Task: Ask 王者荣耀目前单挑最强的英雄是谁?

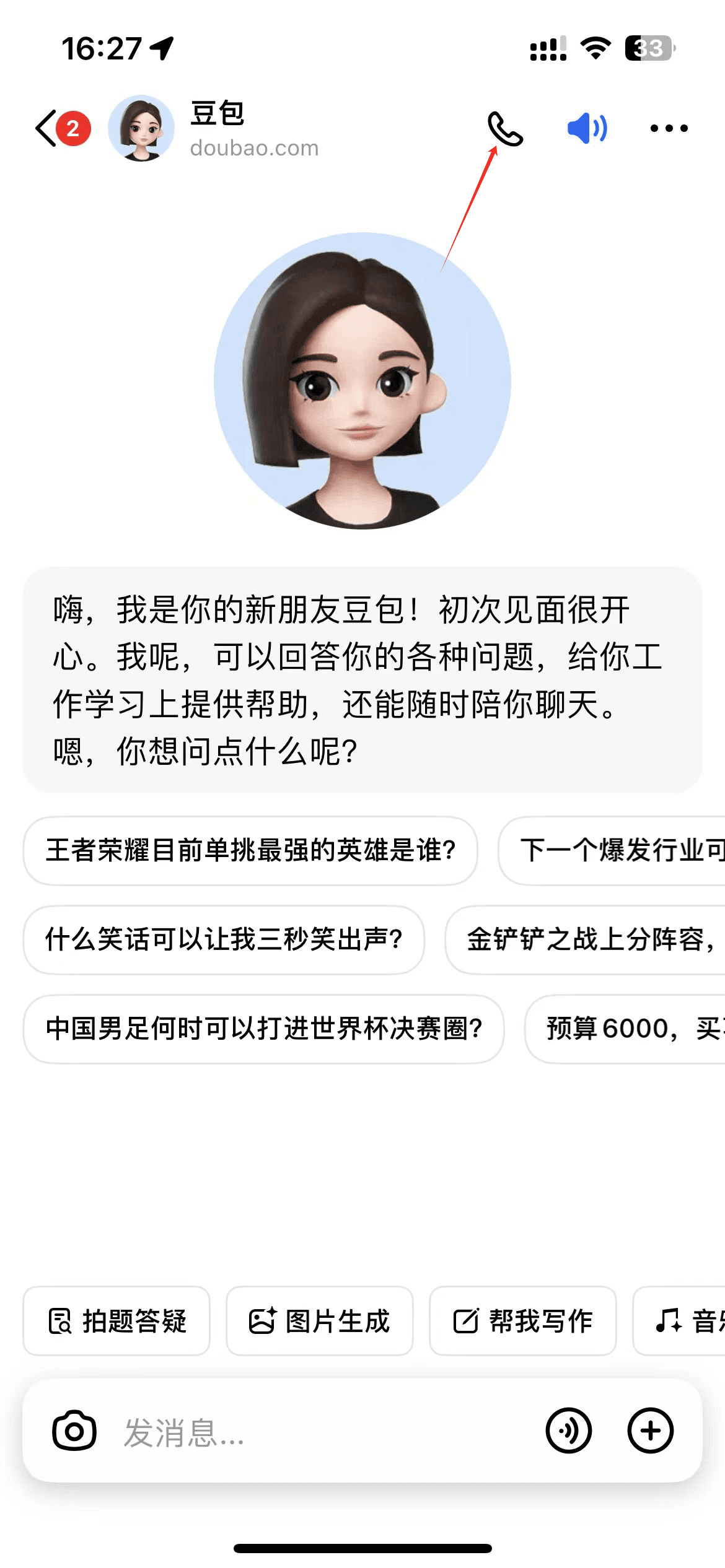Action: 250,850
